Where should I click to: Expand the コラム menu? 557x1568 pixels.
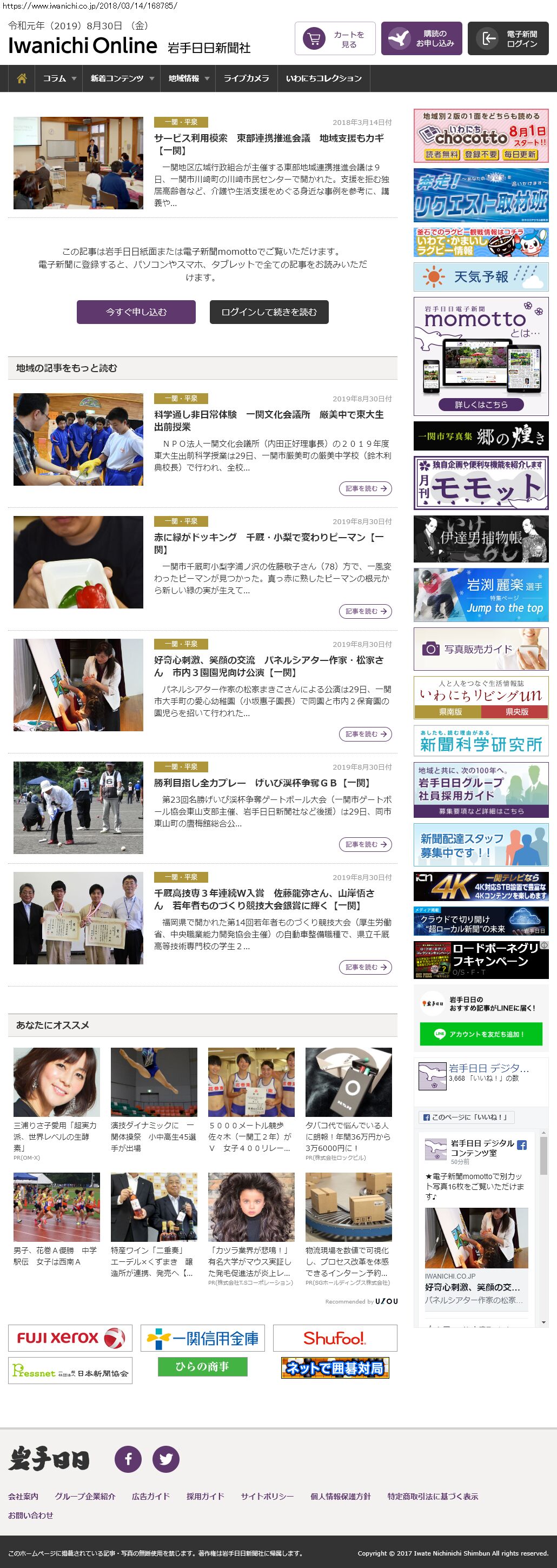point(58,78)
